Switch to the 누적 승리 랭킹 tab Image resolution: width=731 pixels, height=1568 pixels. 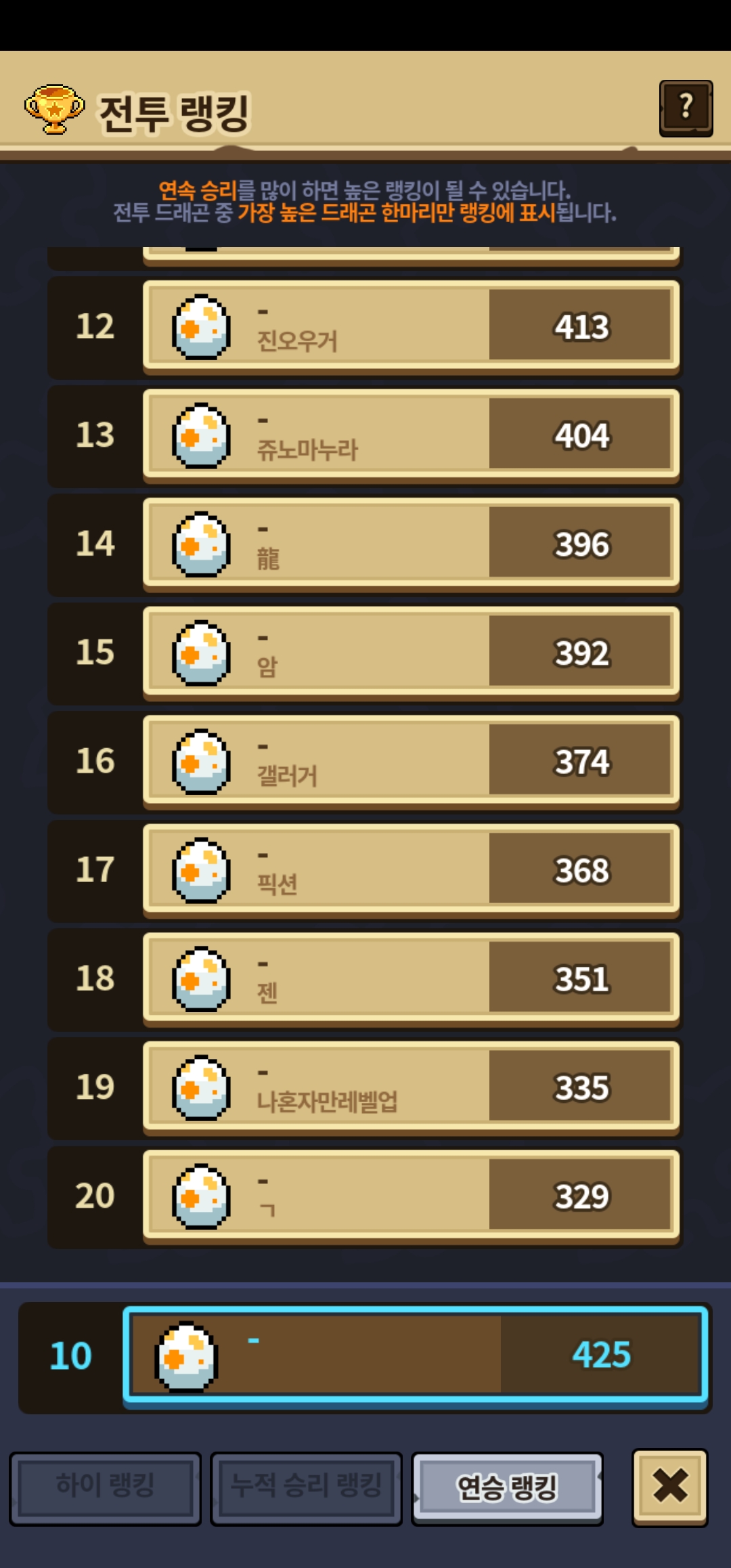pos(306,1488)
